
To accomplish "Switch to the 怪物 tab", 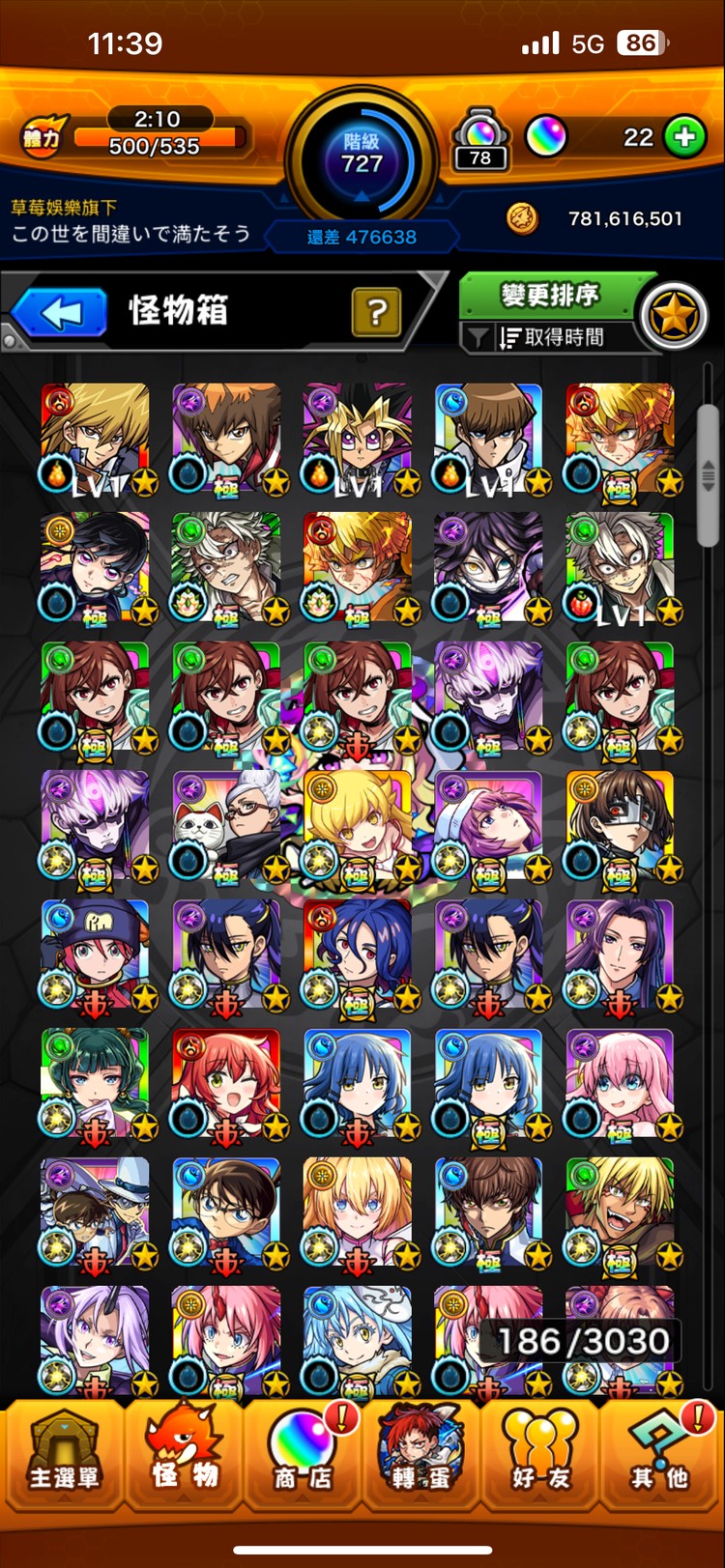I will (184, 1449).
